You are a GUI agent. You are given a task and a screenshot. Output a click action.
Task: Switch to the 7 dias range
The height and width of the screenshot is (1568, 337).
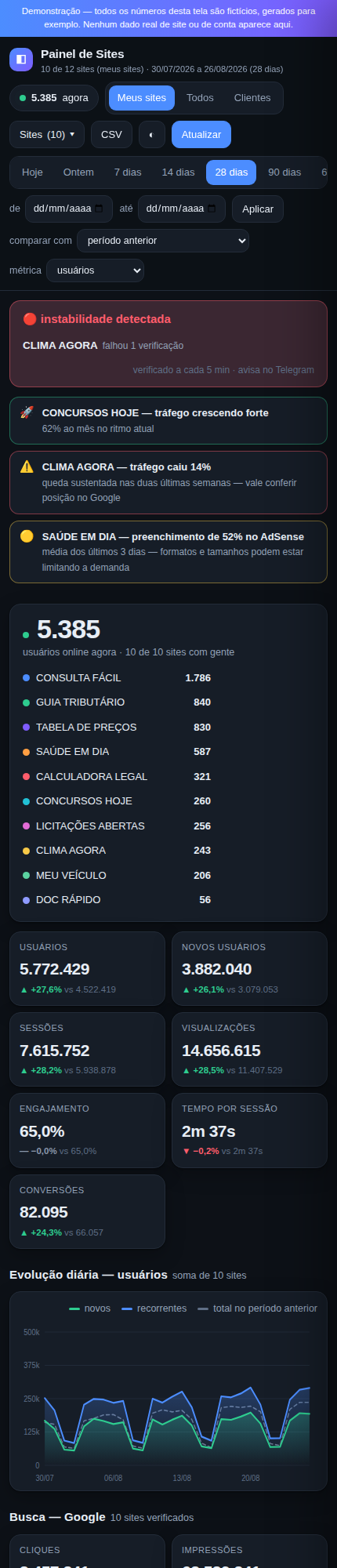(128, 172)
